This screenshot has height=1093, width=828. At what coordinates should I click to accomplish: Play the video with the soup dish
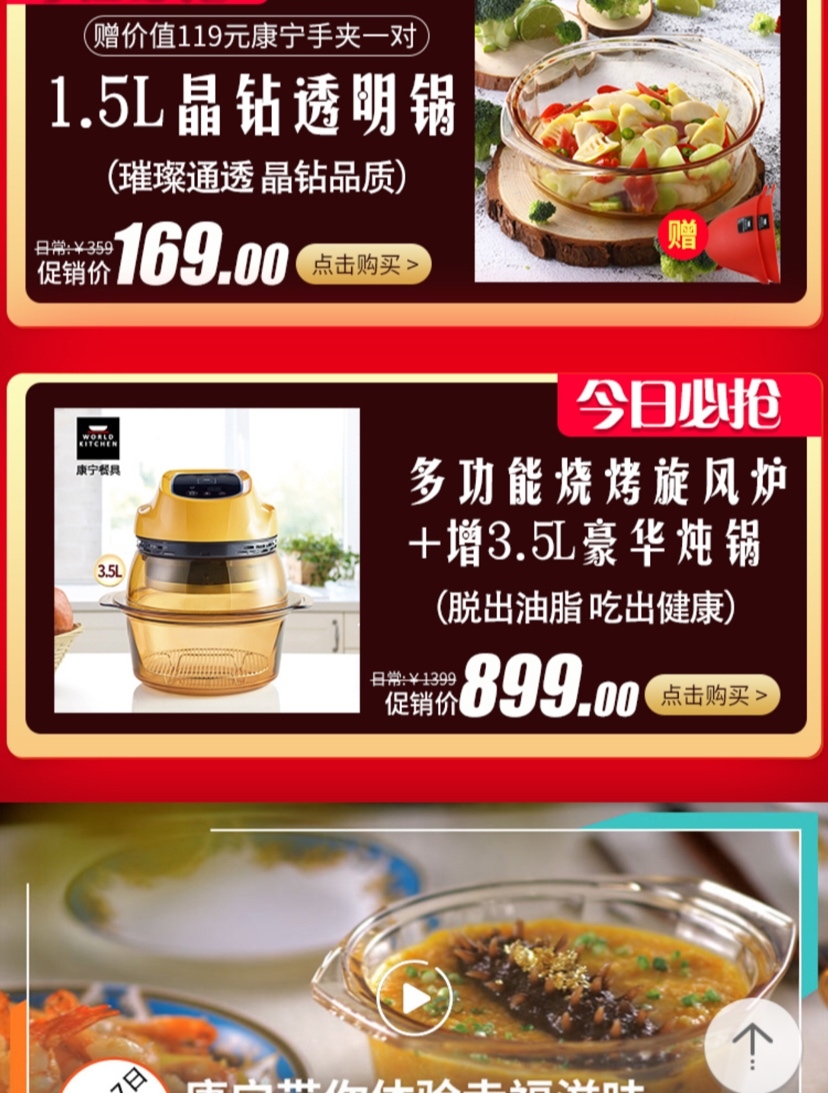pos(414,998)
